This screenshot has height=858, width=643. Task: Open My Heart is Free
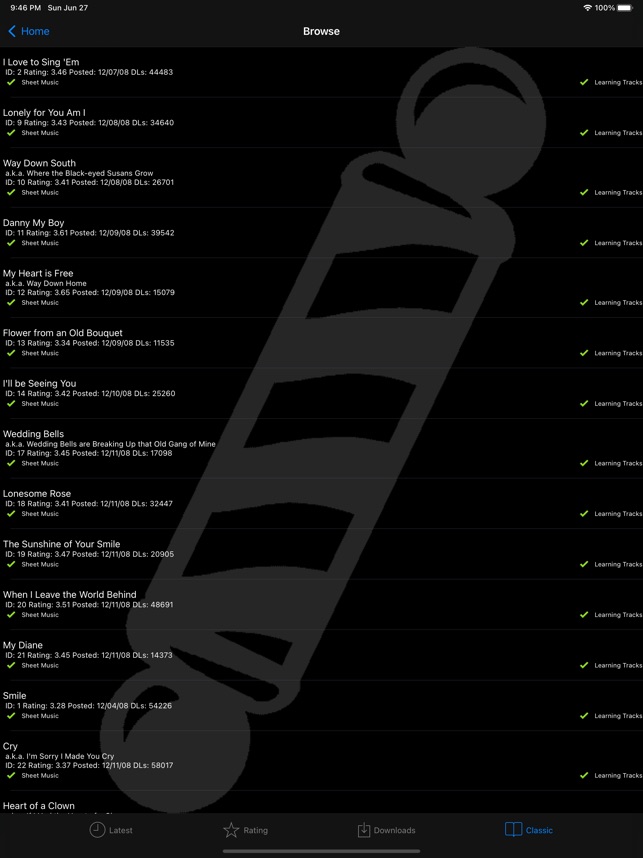38,273
